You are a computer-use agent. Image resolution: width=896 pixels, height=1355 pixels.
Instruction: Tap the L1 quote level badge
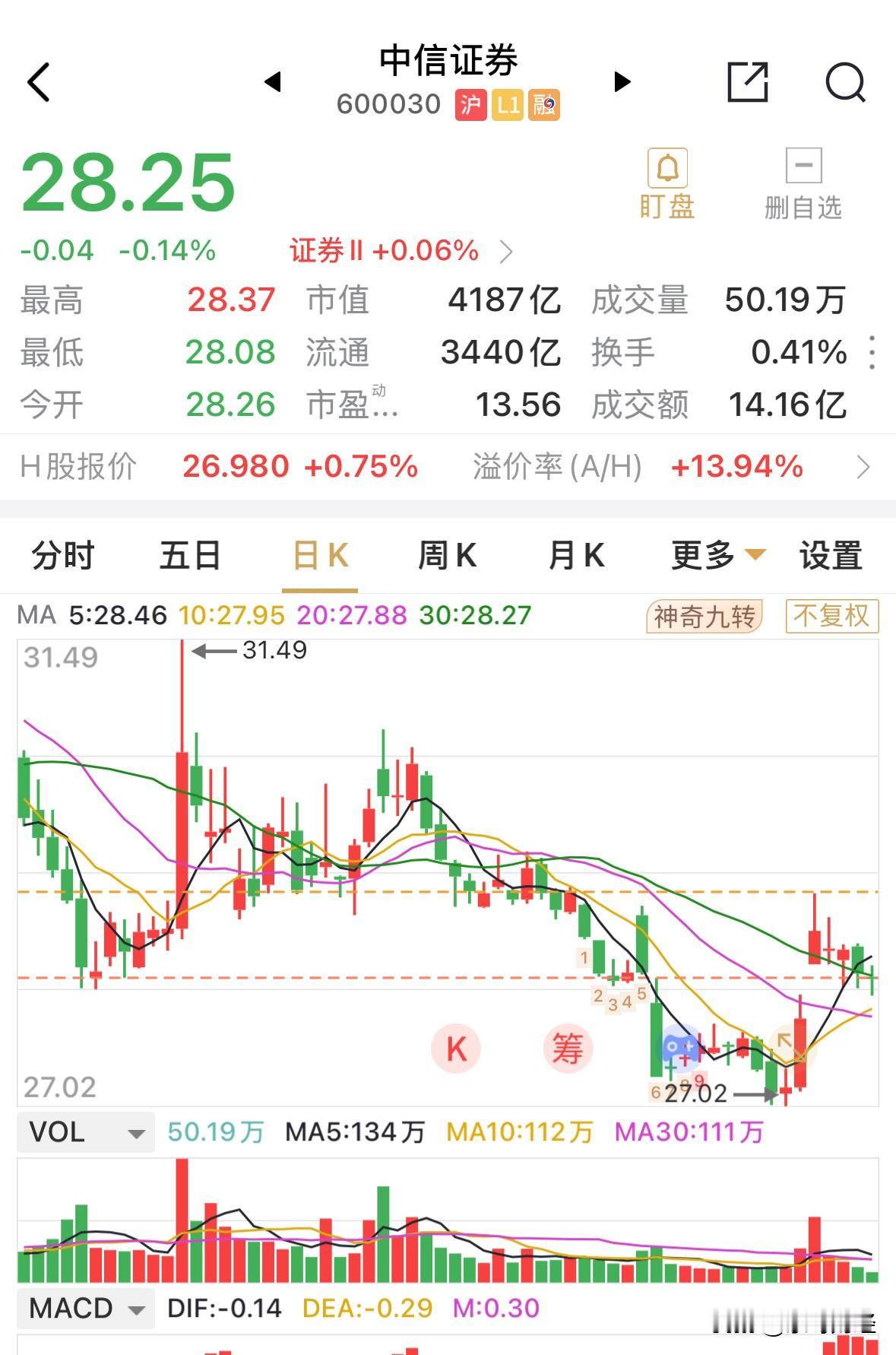(508, 106)
